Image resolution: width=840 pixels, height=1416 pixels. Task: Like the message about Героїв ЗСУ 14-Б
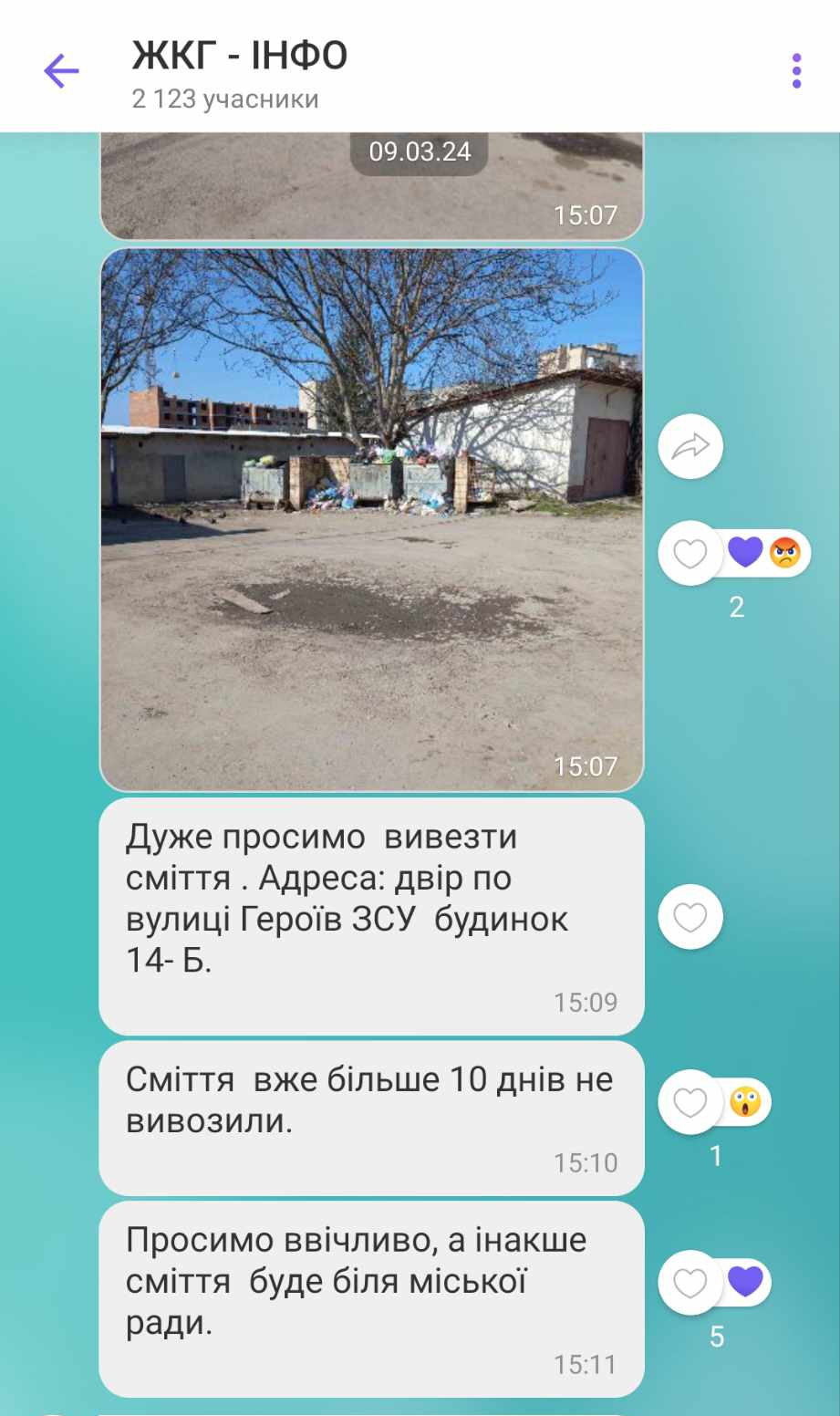click(690, 917)
